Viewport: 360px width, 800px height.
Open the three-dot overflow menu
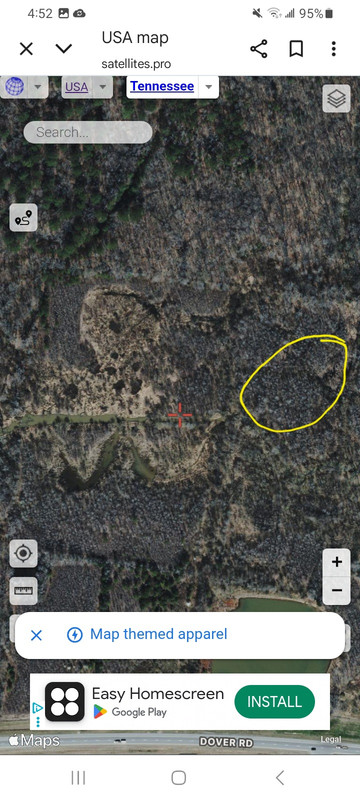[333, 49]
